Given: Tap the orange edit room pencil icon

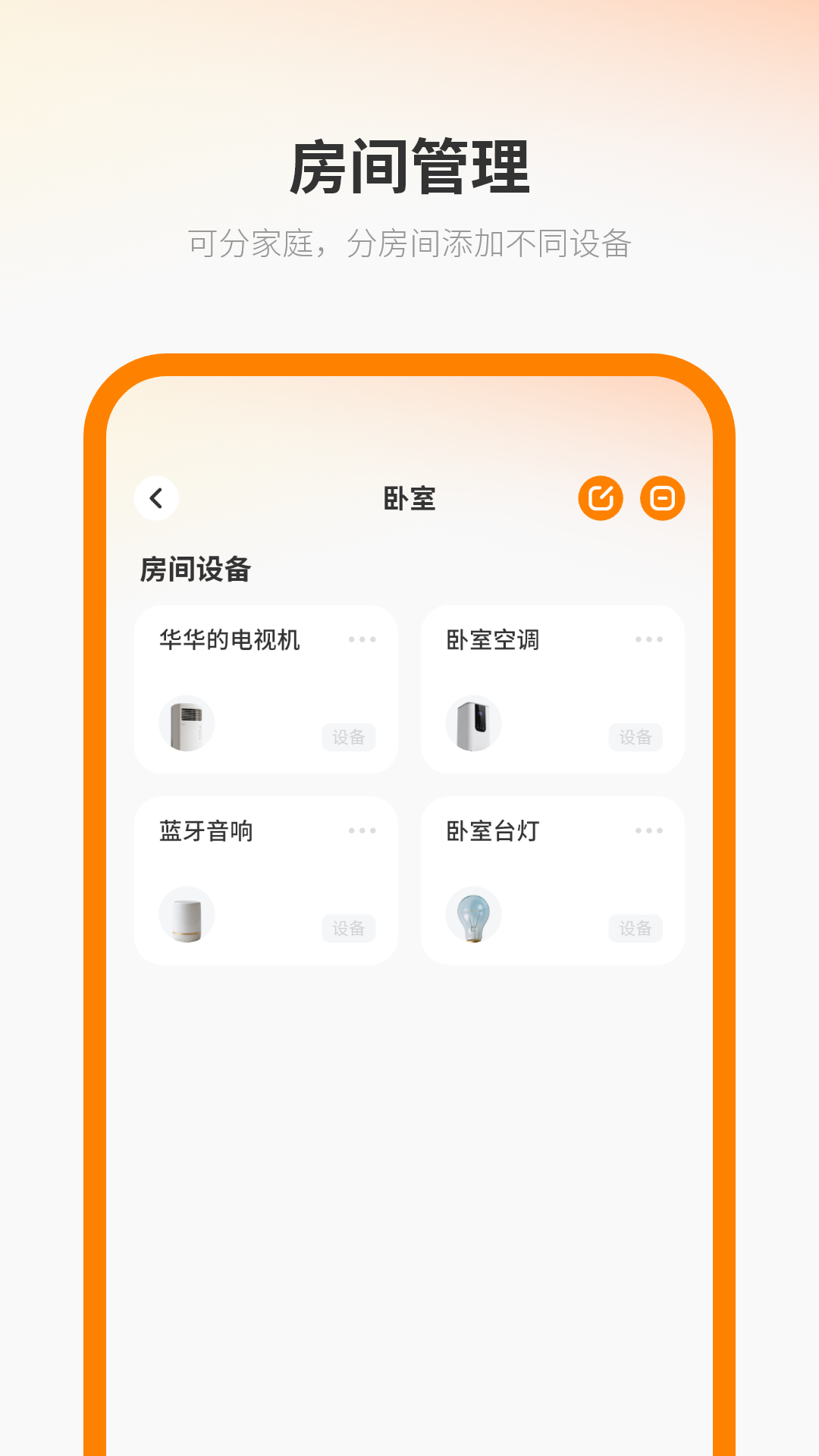Looking at the screenshot, I should pyautogui.click(x=601, y=497).
